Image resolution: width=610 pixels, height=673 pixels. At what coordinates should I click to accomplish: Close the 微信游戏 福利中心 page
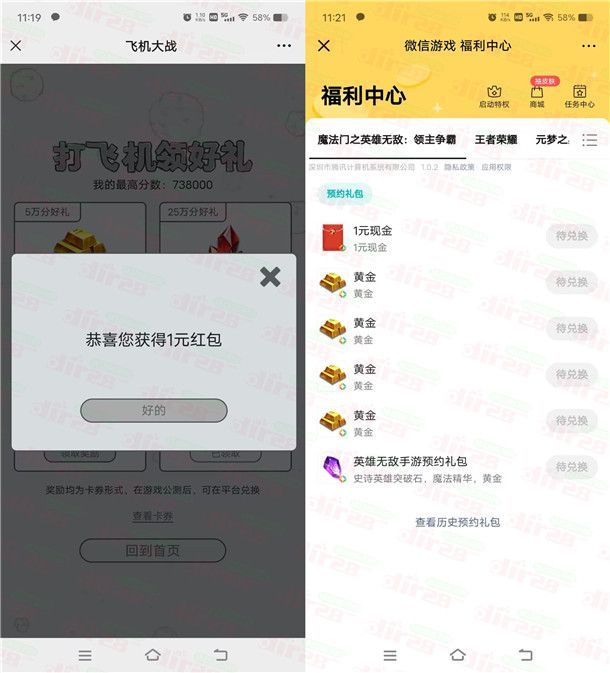(323, 46)
